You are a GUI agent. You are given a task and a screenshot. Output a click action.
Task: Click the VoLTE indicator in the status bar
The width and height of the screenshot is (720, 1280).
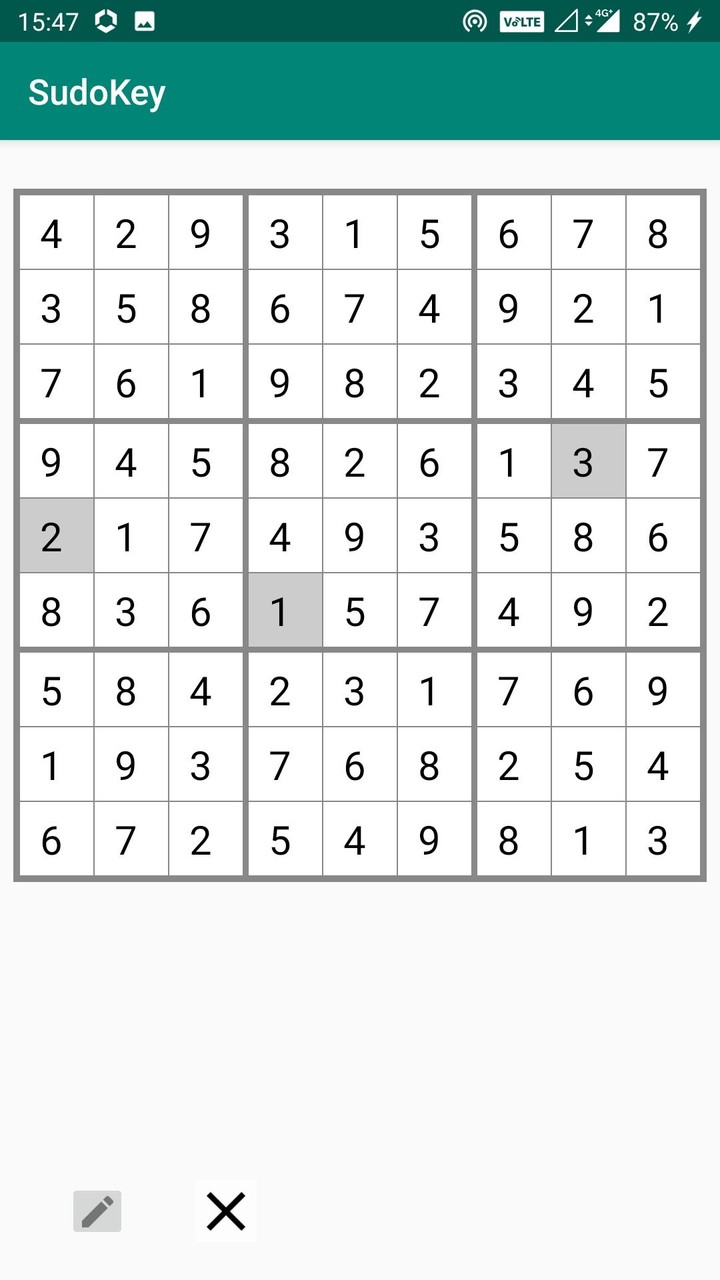click(521, 20)
